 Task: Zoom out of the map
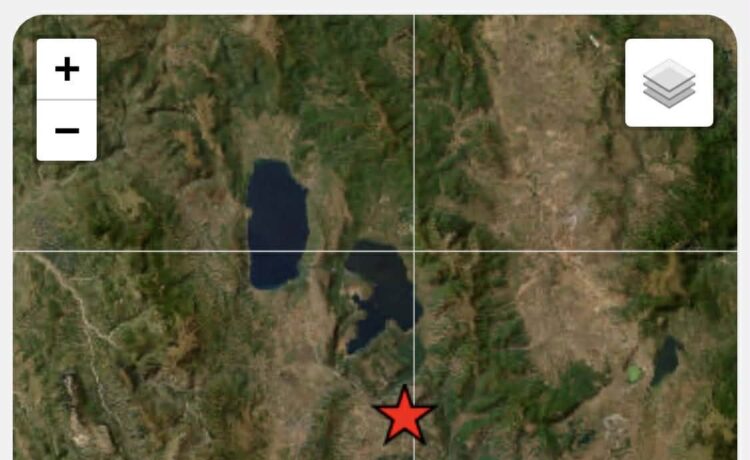point(67,131)
